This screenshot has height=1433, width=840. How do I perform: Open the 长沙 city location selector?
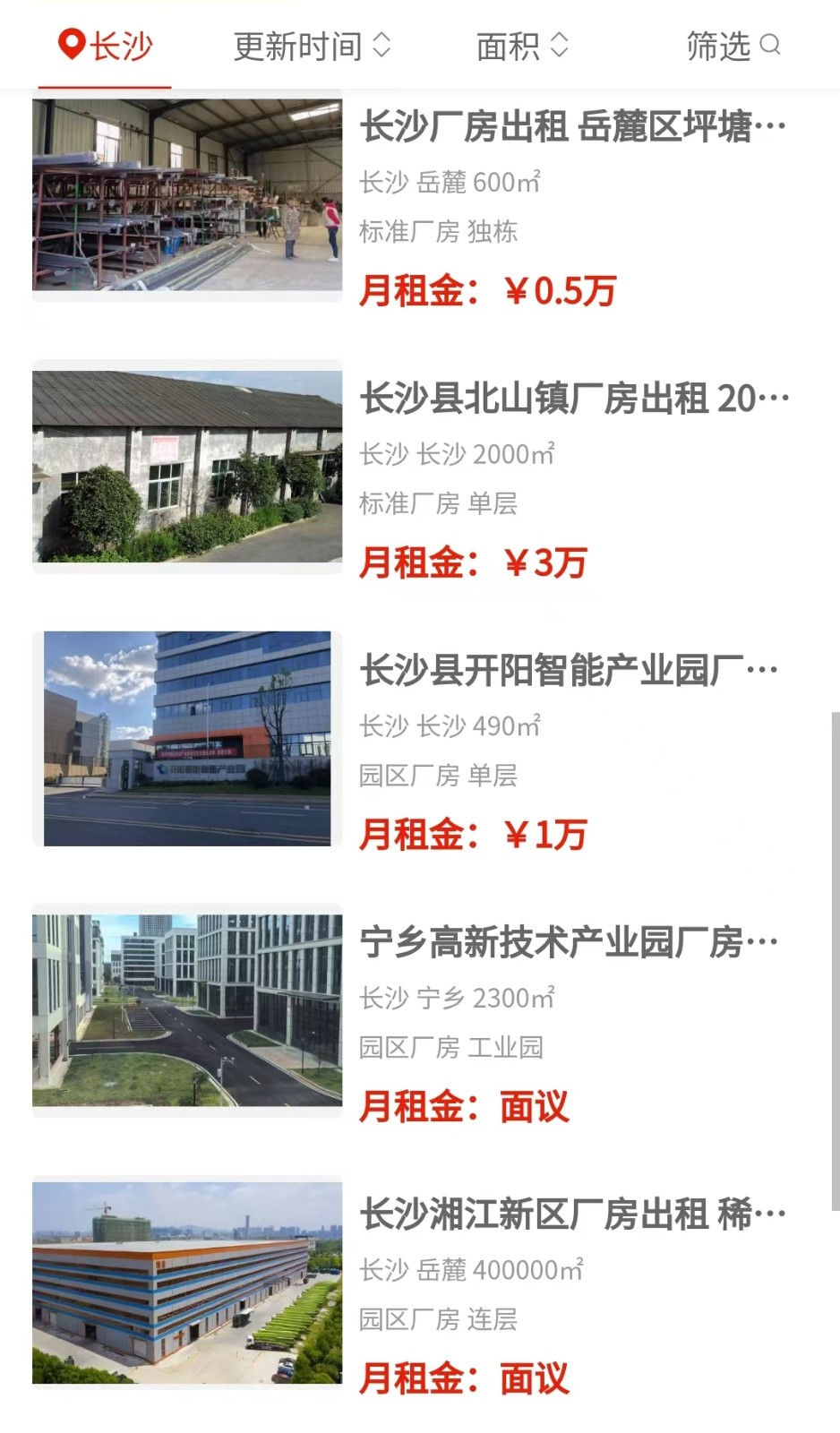pyautogui.click(x=106, y=46)
